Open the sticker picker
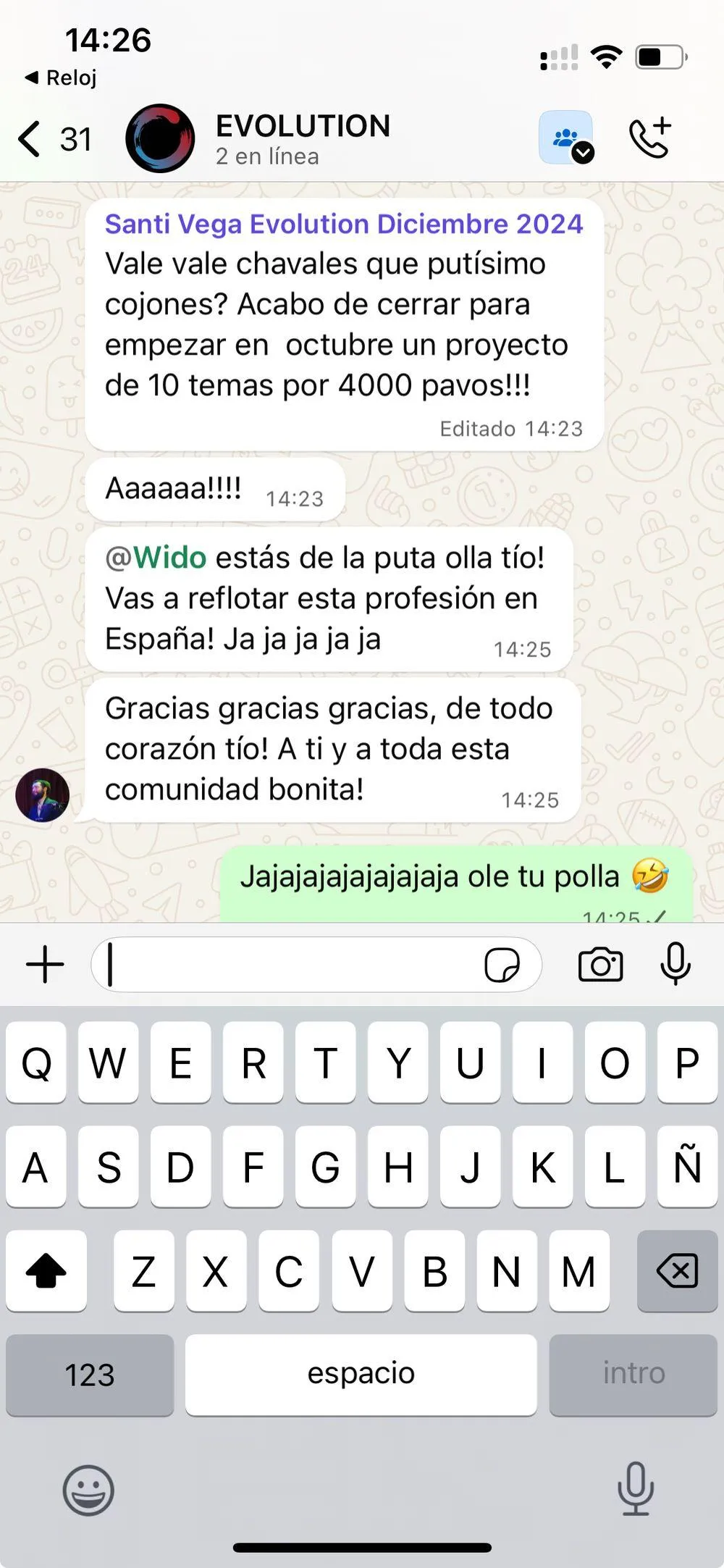Viewport: 724px width, 1568px height. click(x=502, y=965)
